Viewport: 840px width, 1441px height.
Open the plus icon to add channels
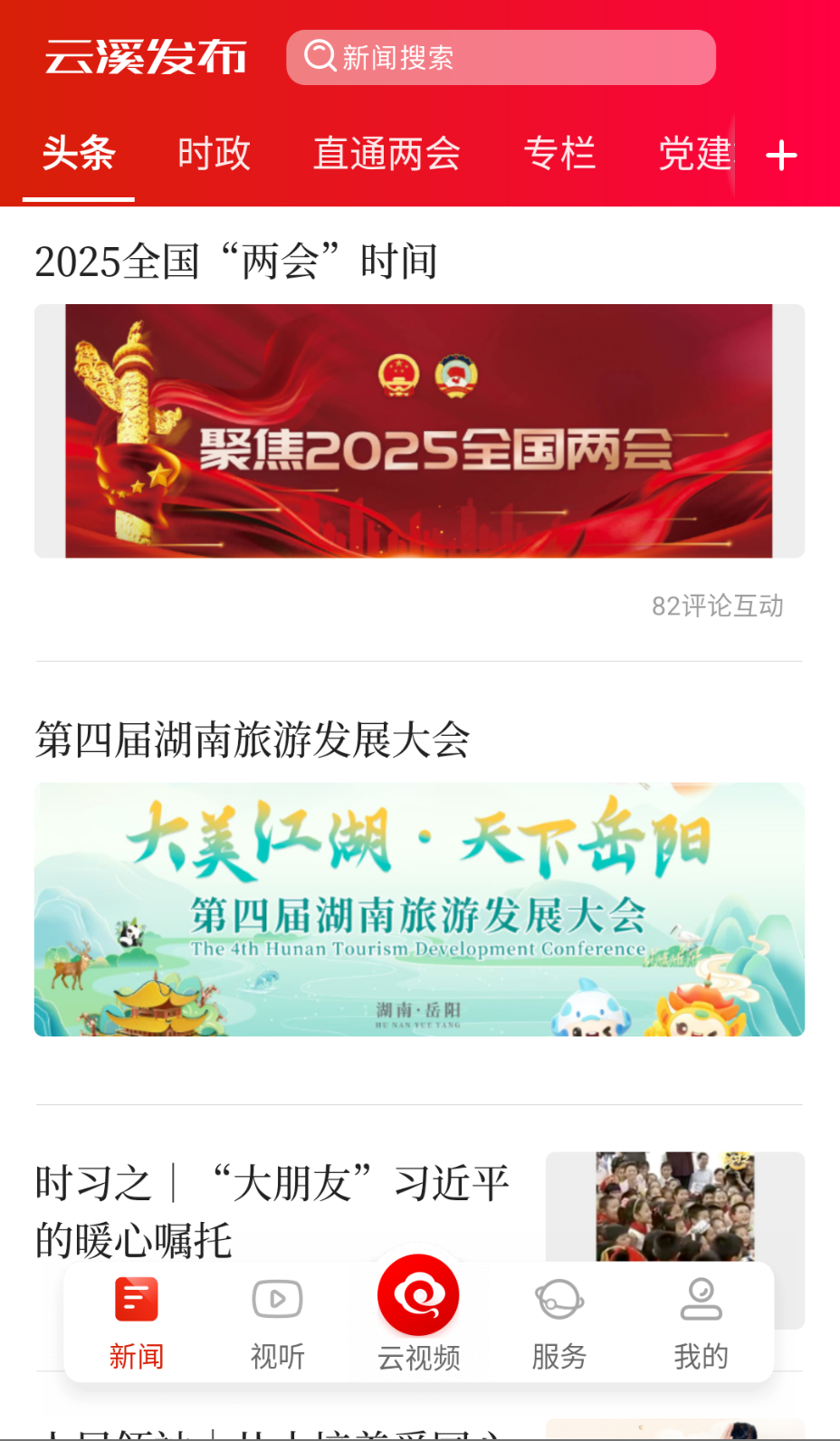pos(781,156)
